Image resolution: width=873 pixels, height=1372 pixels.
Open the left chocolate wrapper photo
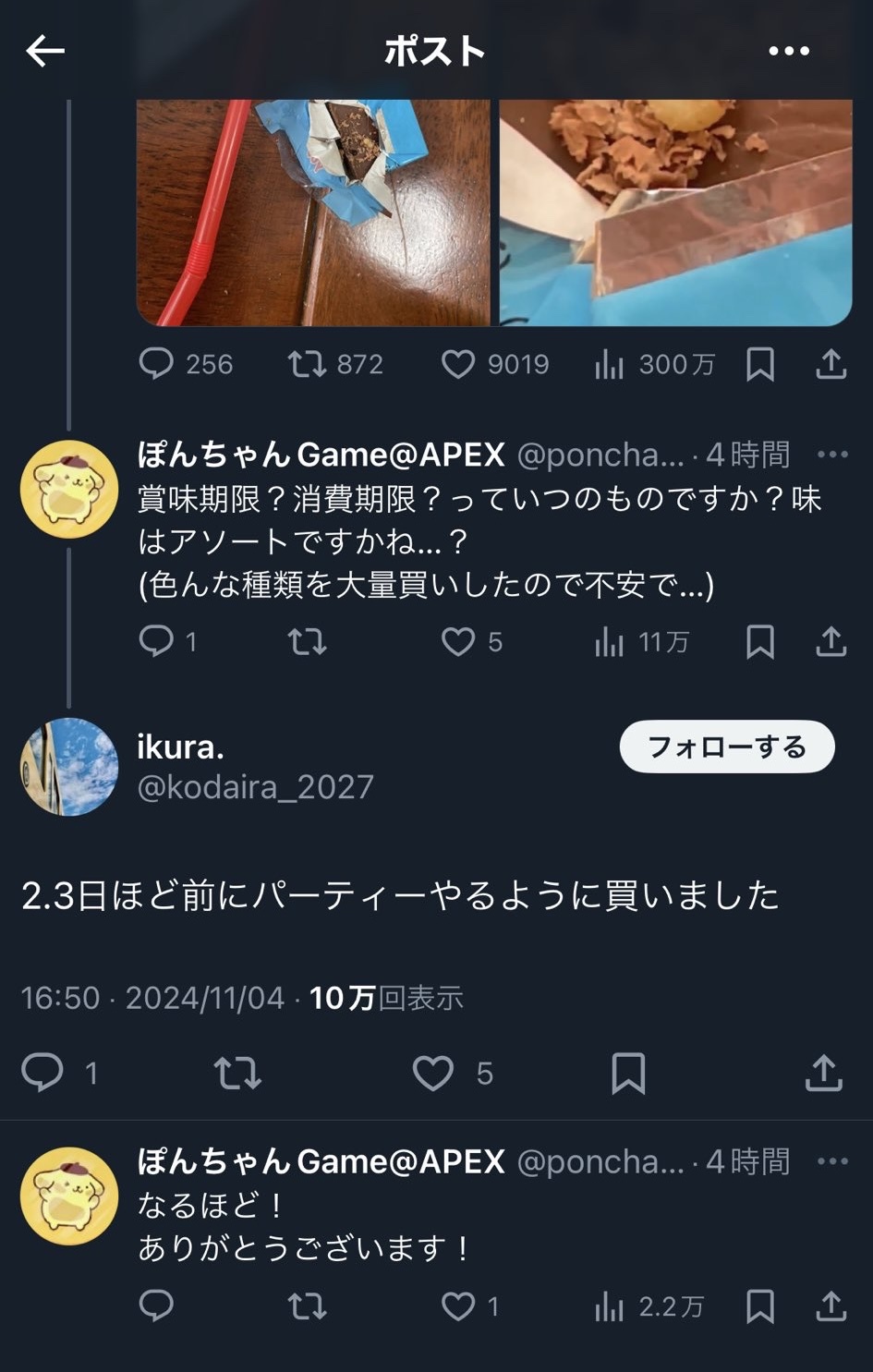click(313, 212)
